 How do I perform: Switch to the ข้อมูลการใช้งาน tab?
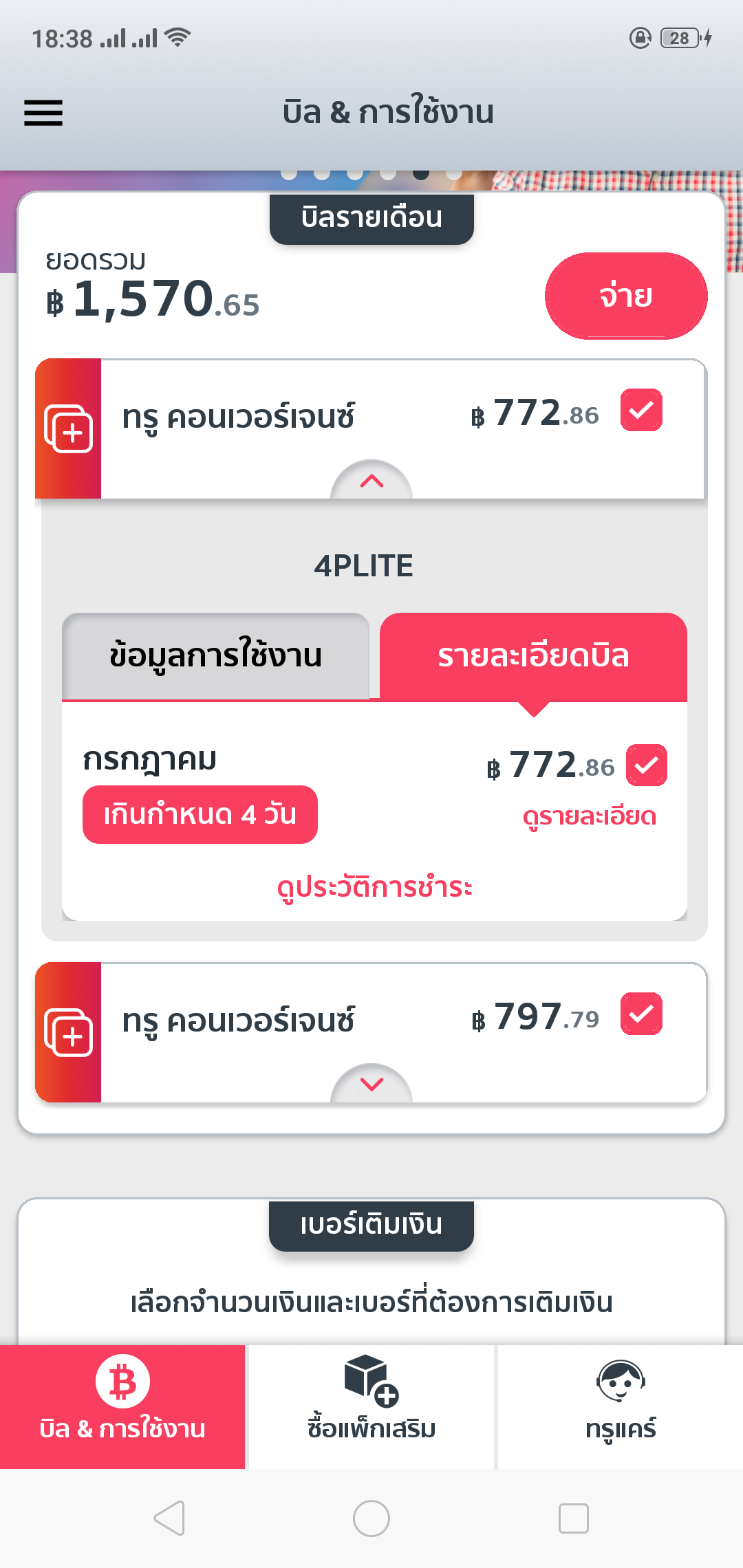[215, 656]
